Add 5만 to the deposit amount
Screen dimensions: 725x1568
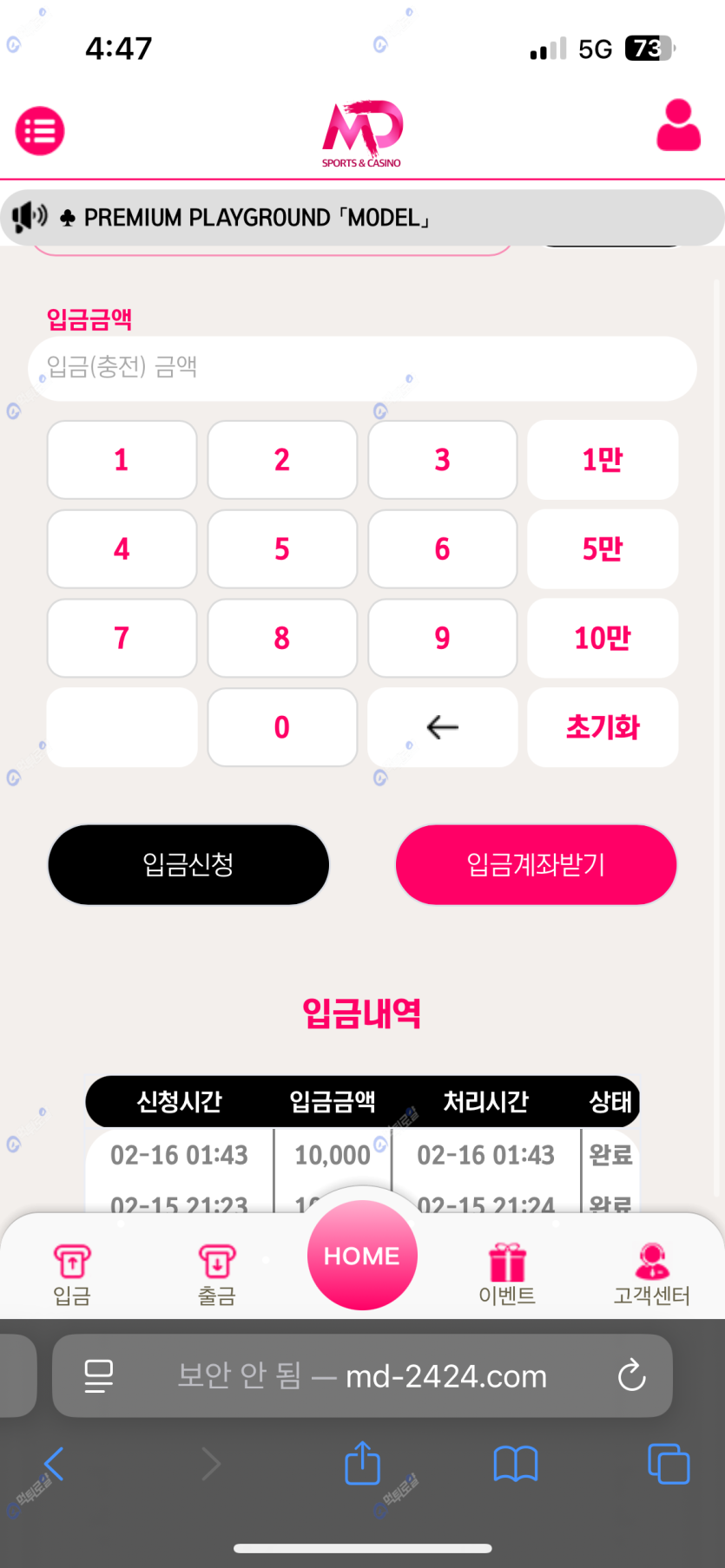click(x=603, y=549)
